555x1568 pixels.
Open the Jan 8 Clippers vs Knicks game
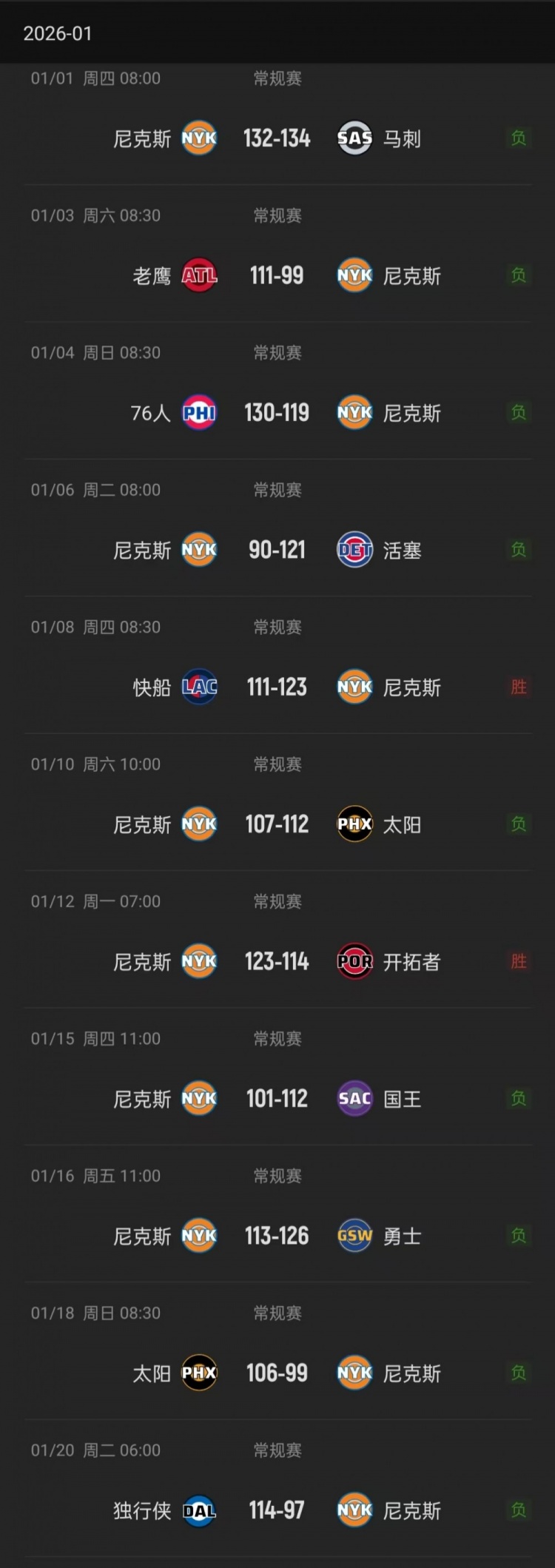[x=277, y=687]
